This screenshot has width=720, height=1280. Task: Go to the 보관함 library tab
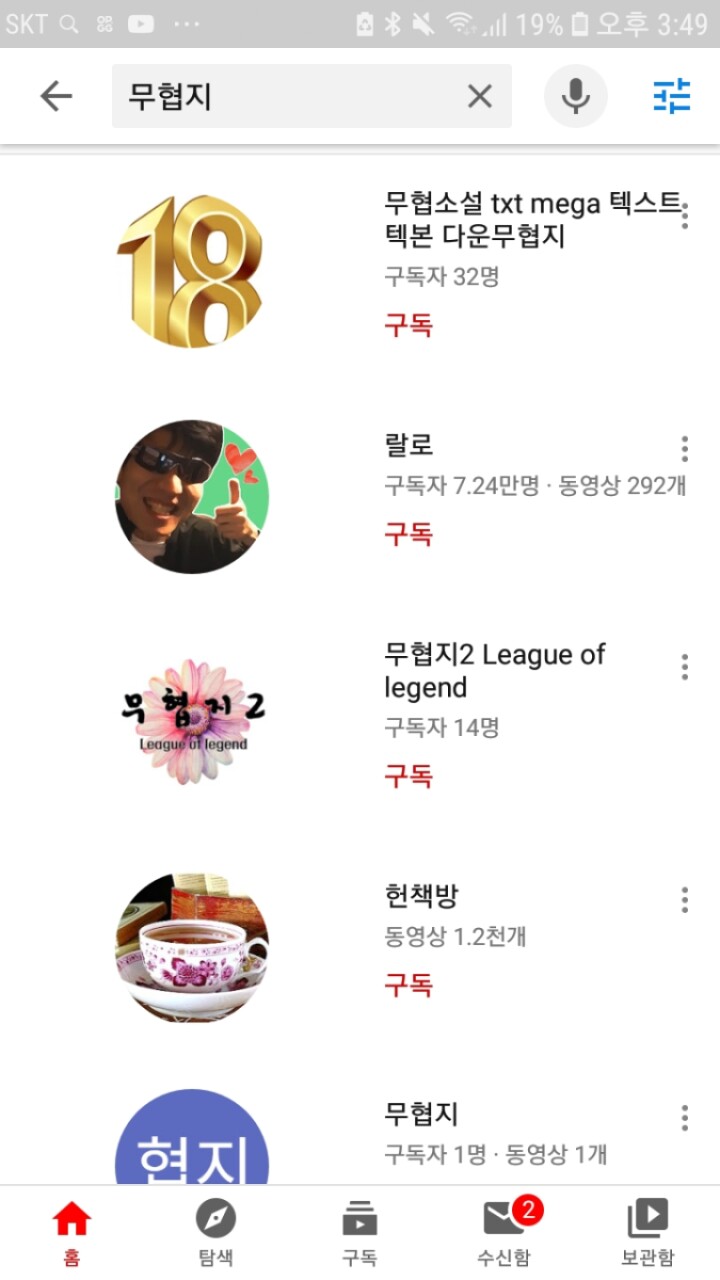point(648,1232)
